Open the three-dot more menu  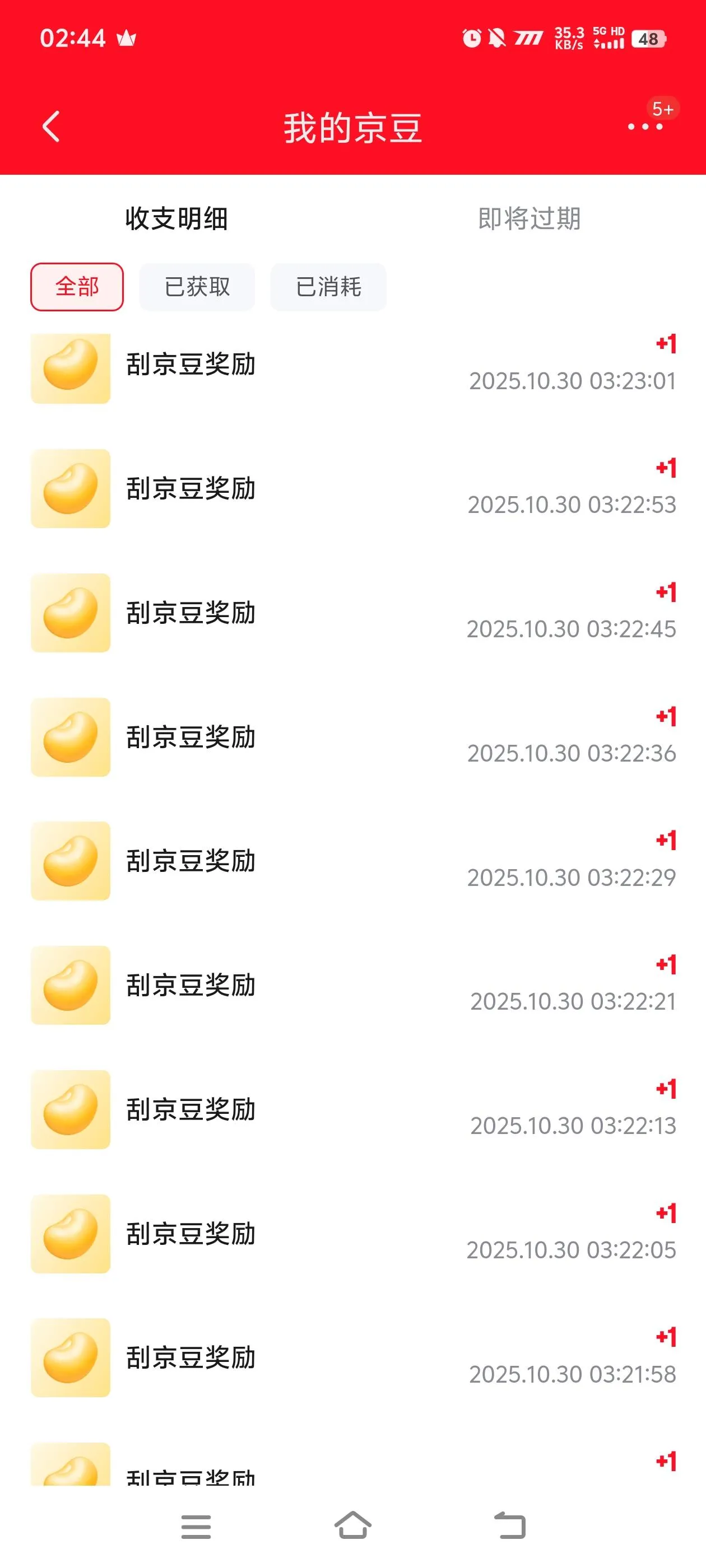(645, 127)
